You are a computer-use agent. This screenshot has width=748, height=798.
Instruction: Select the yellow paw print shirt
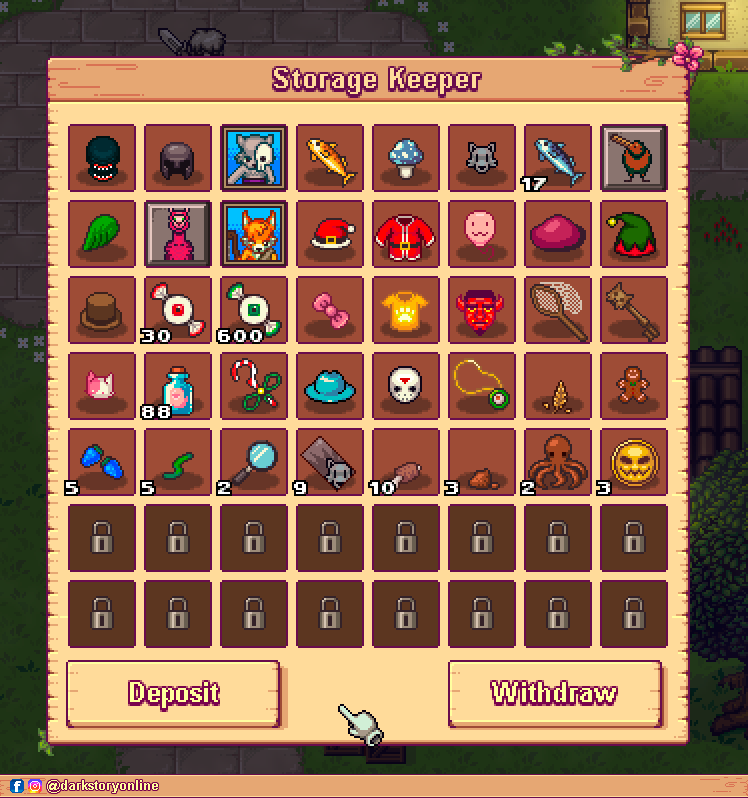406,310
